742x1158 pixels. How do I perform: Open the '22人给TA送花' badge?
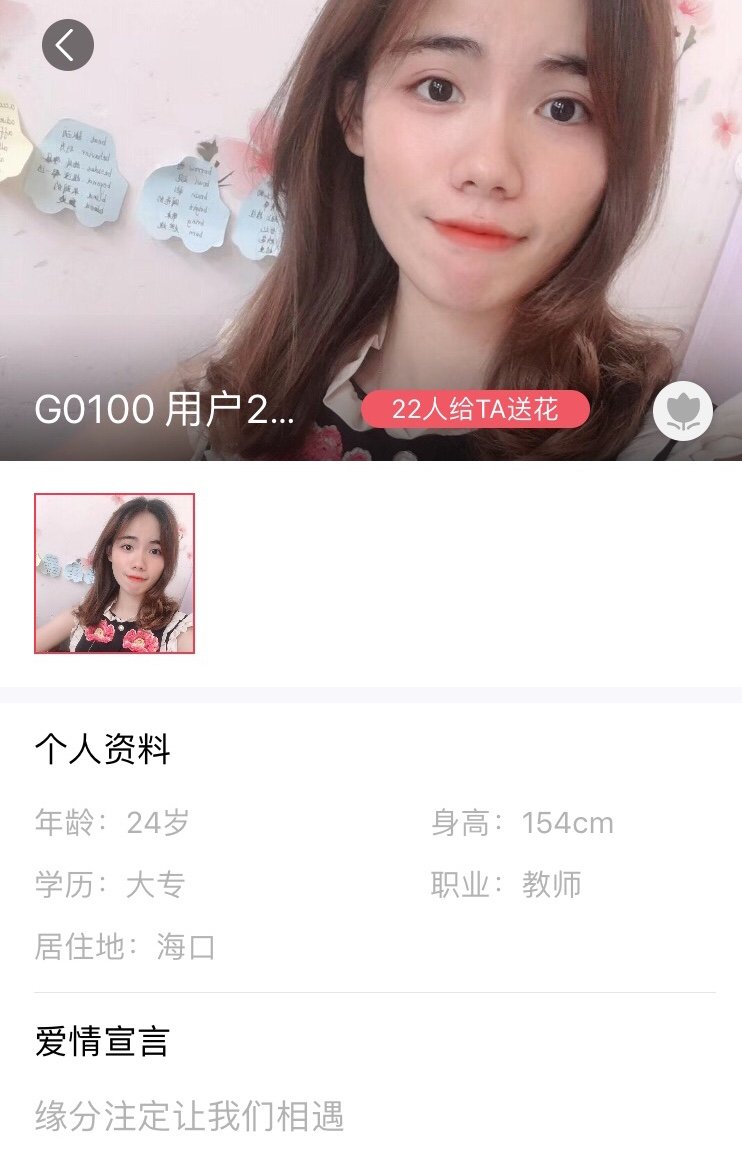[x=475, y=409]
